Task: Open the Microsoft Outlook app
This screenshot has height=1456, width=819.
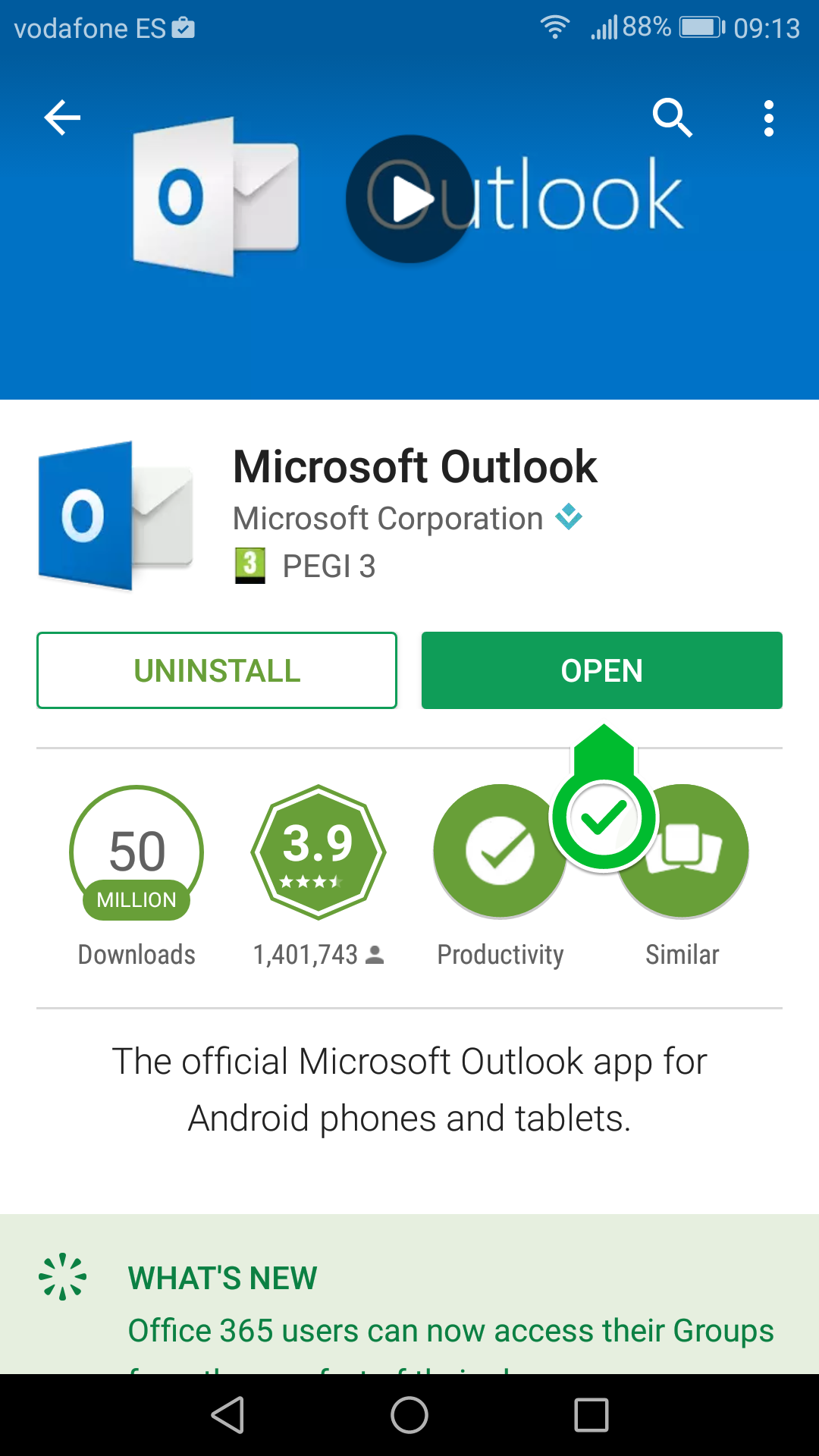Action: tap(601, 670)
